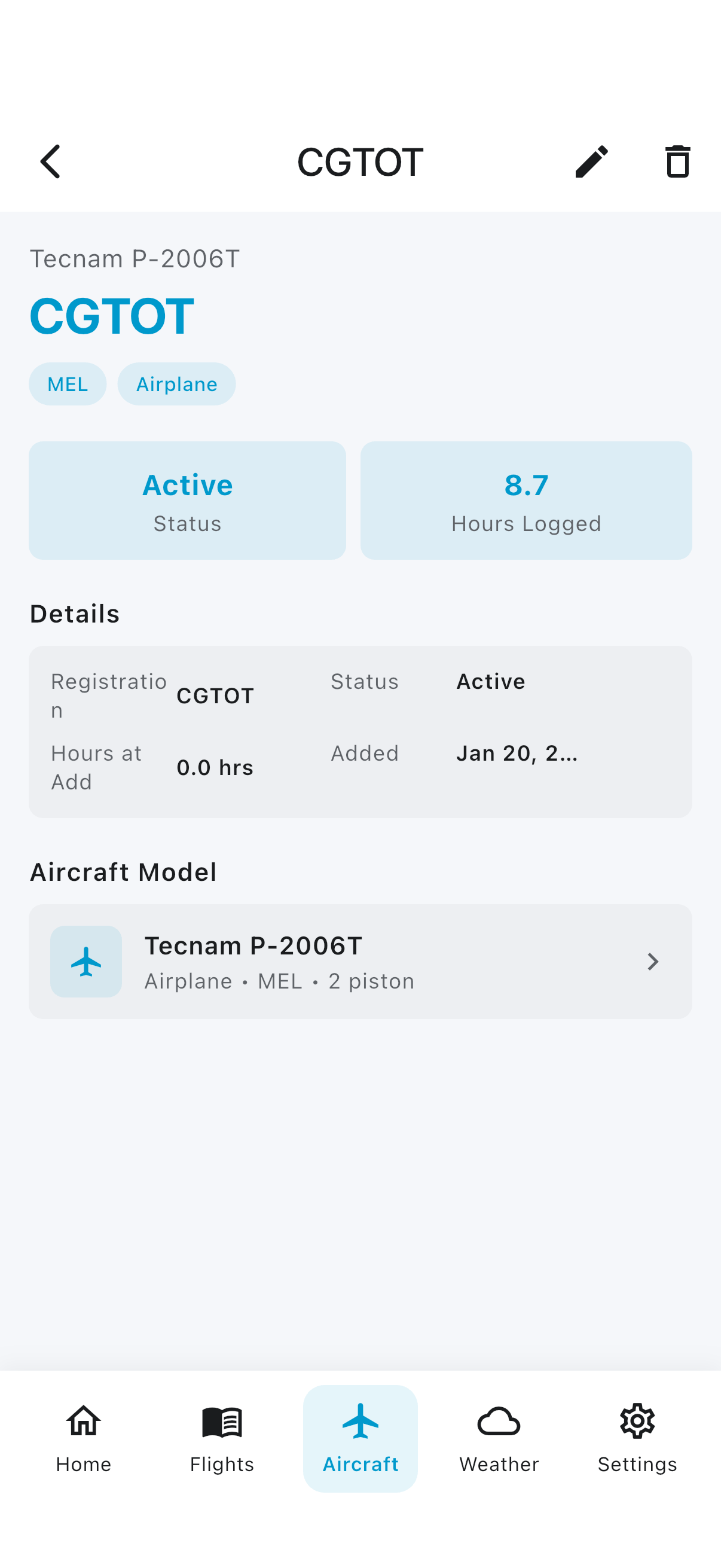Toggle the Active status card

[x=187, y=500]
